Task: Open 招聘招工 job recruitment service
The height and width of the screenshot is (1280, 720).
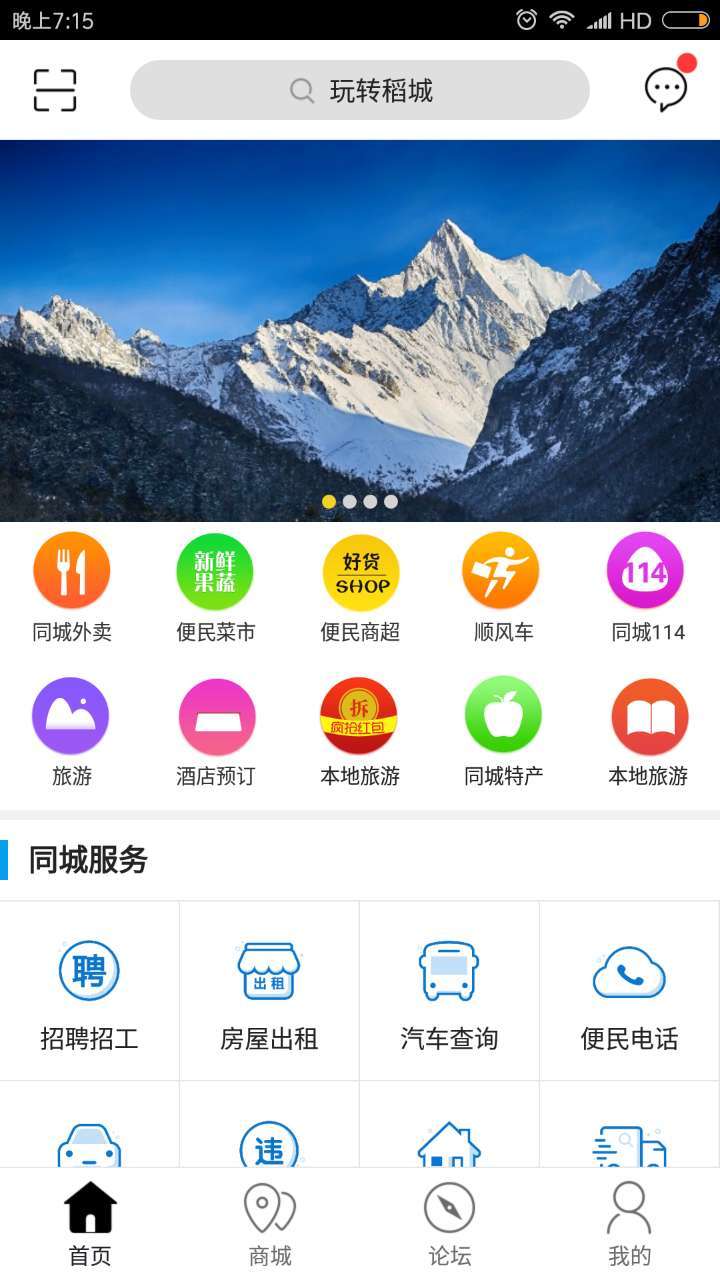Action: coord(89,990)
